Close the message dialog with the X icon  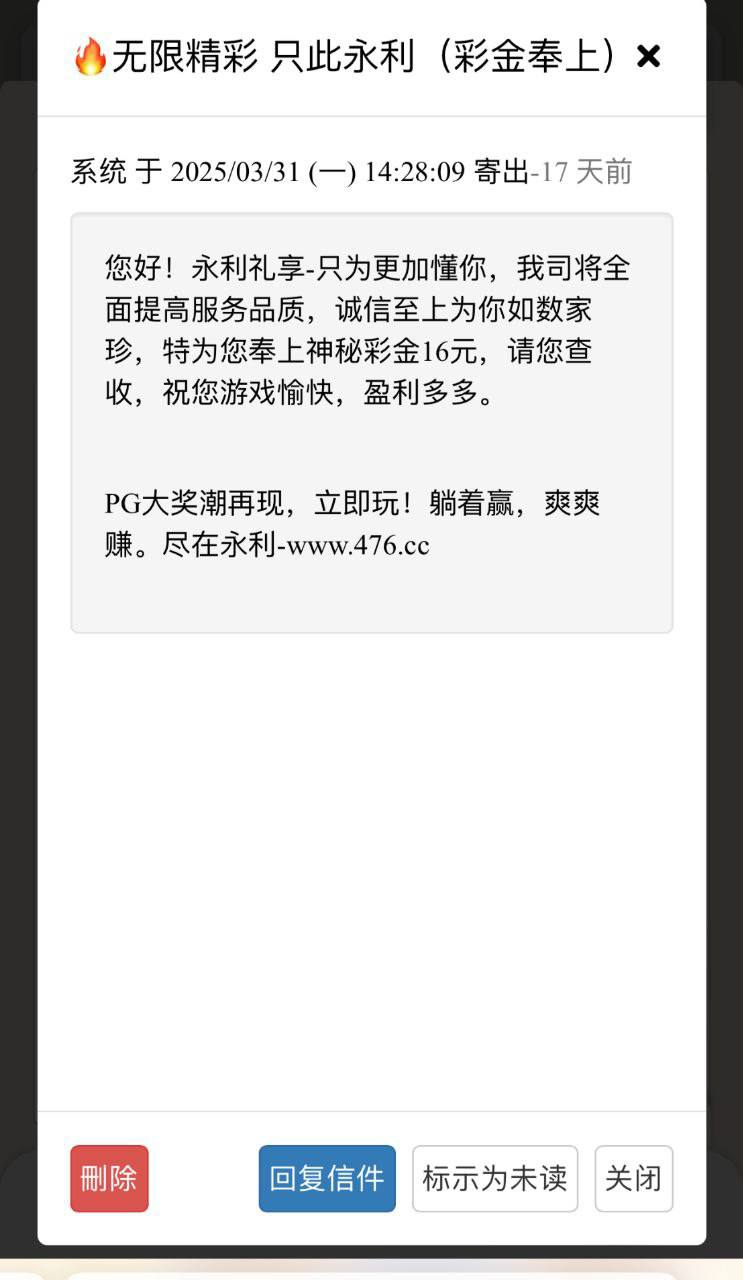point(648,57)
